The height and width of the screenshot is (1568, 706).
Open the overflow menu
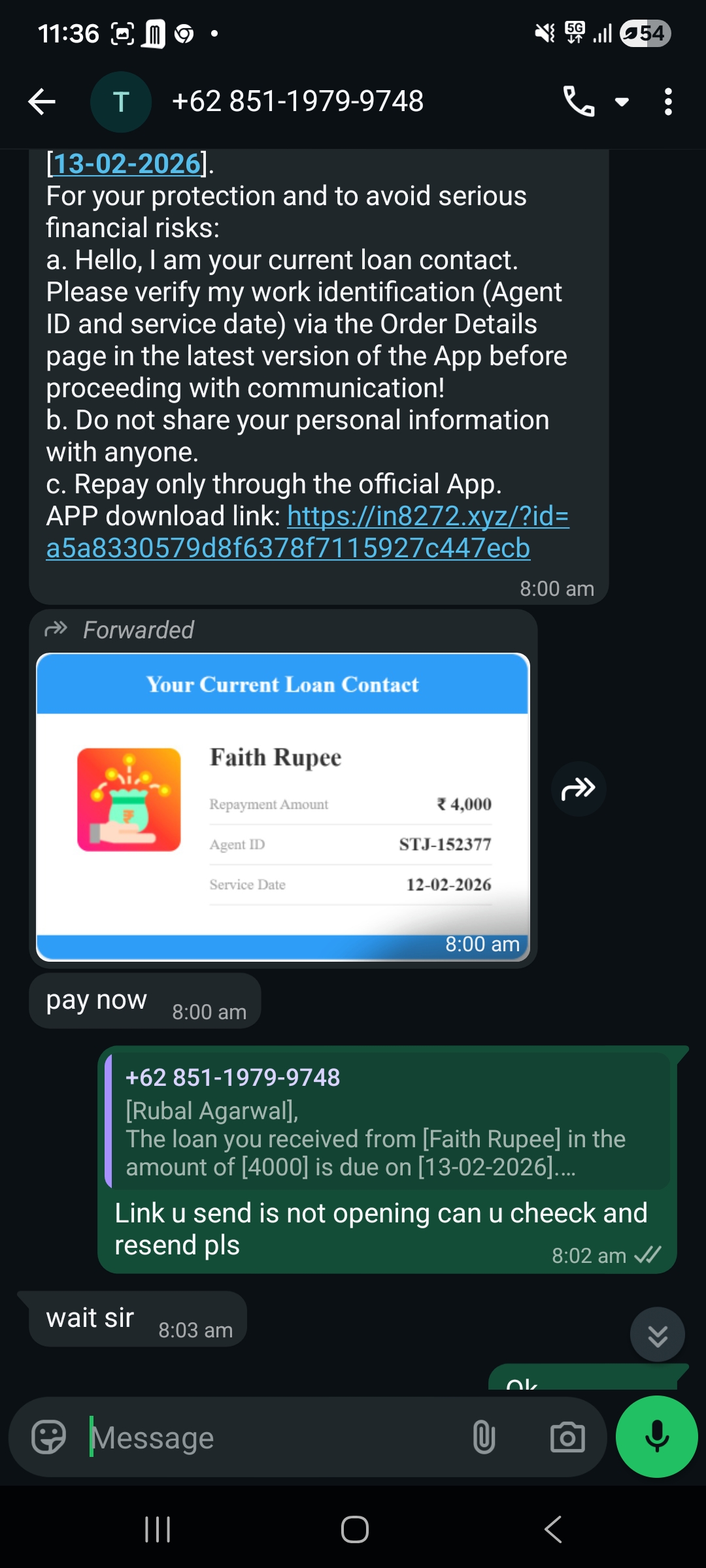pos(667,102)
